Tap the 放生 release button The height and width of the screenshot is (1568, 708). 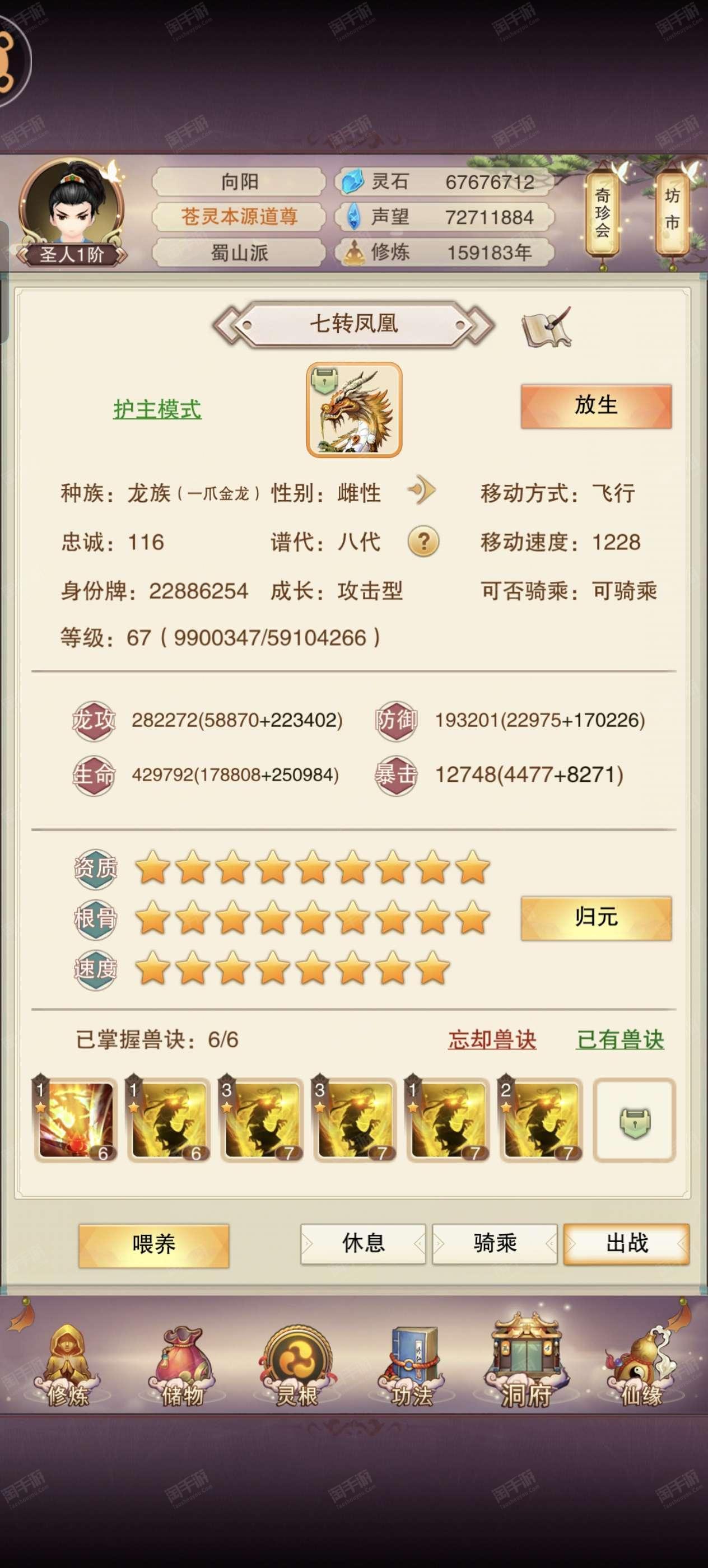(596, 406)
